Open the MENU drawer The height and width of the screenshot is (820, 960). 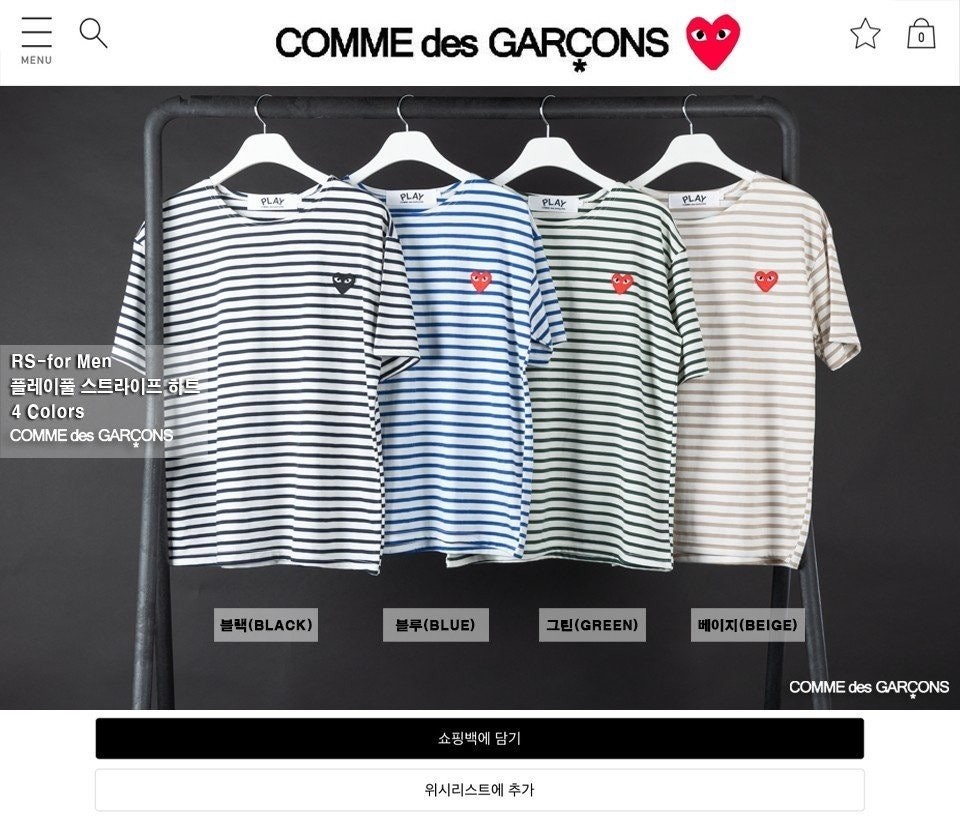click(36, 40)
